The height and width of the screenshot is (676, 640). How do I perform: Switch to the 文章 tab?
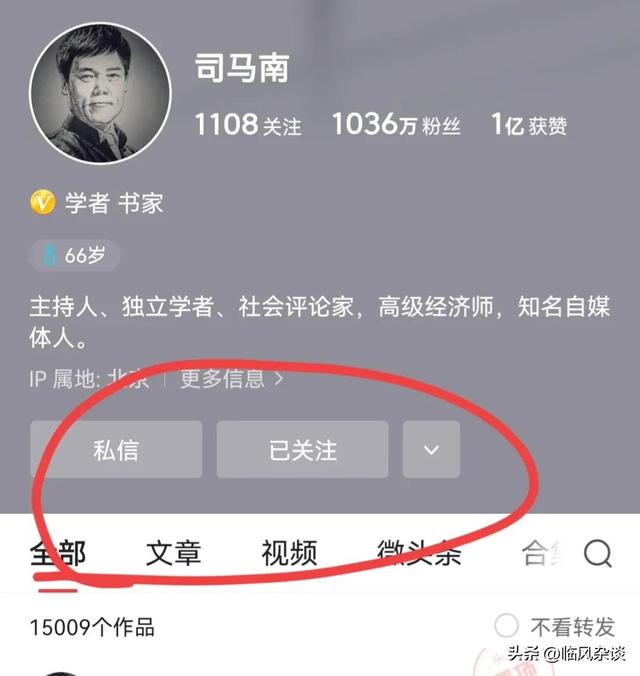174,553
